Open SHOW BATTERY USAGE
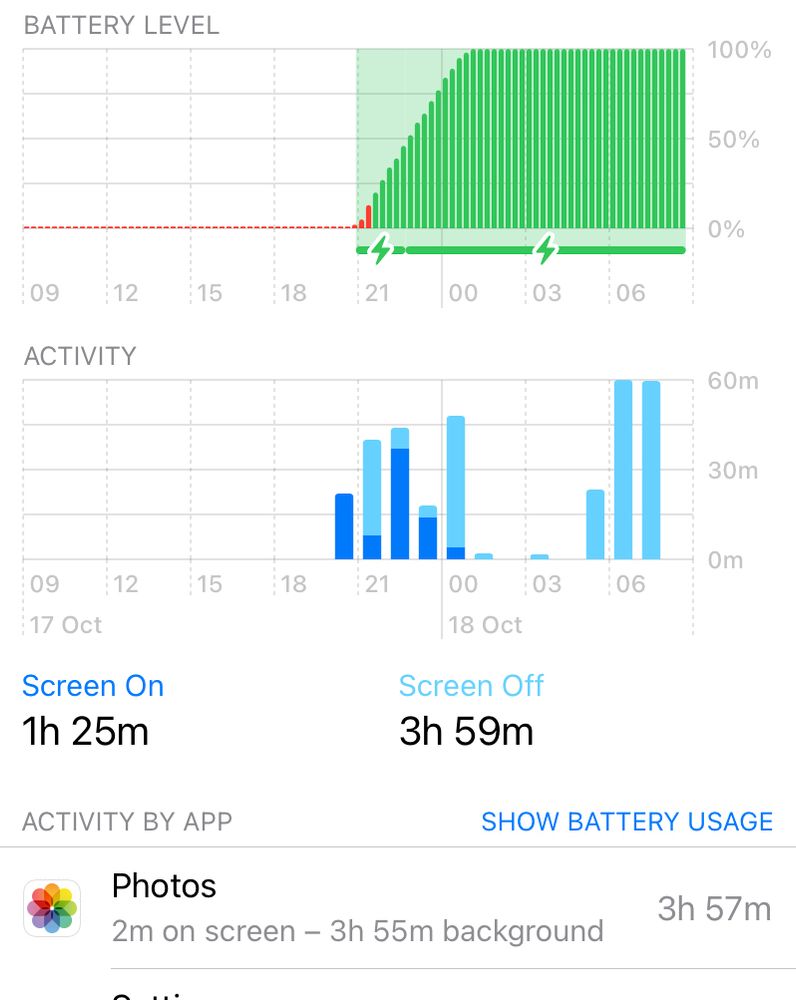This screenshot has width=796, height=1000. click(626, 821)
